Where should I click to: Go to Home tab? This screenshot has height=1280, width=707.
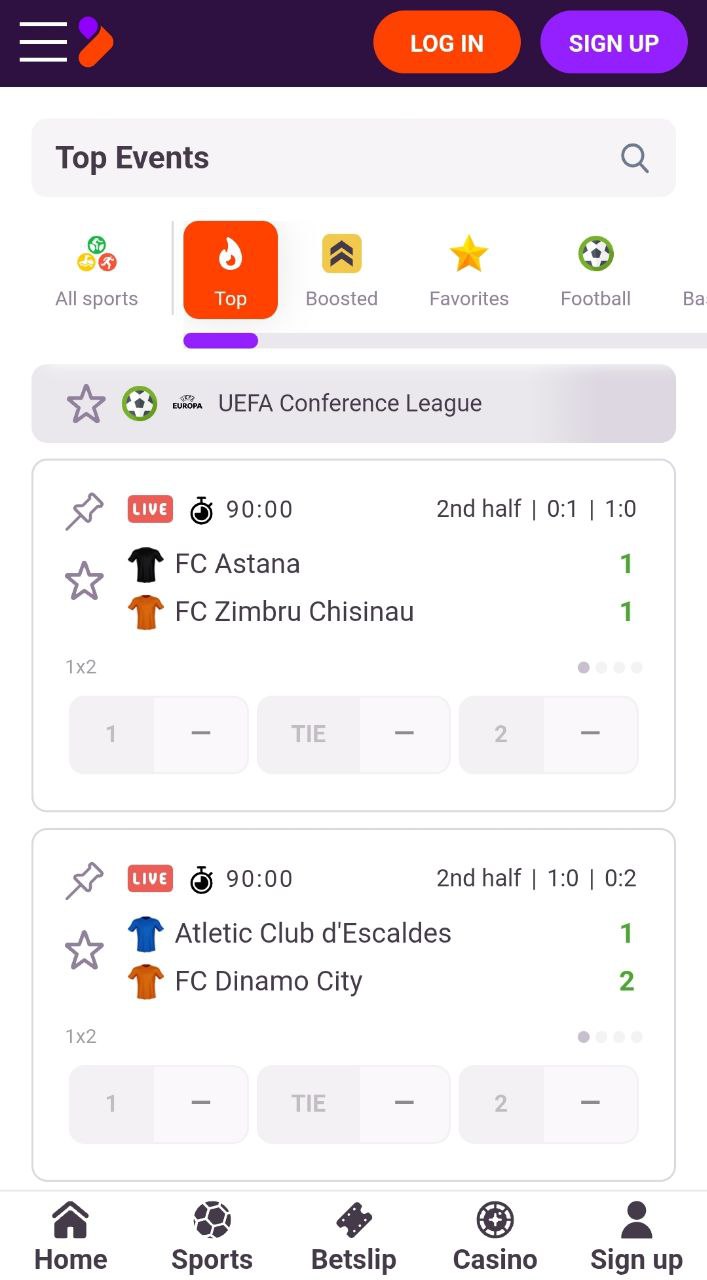[x=70, y=1237]
